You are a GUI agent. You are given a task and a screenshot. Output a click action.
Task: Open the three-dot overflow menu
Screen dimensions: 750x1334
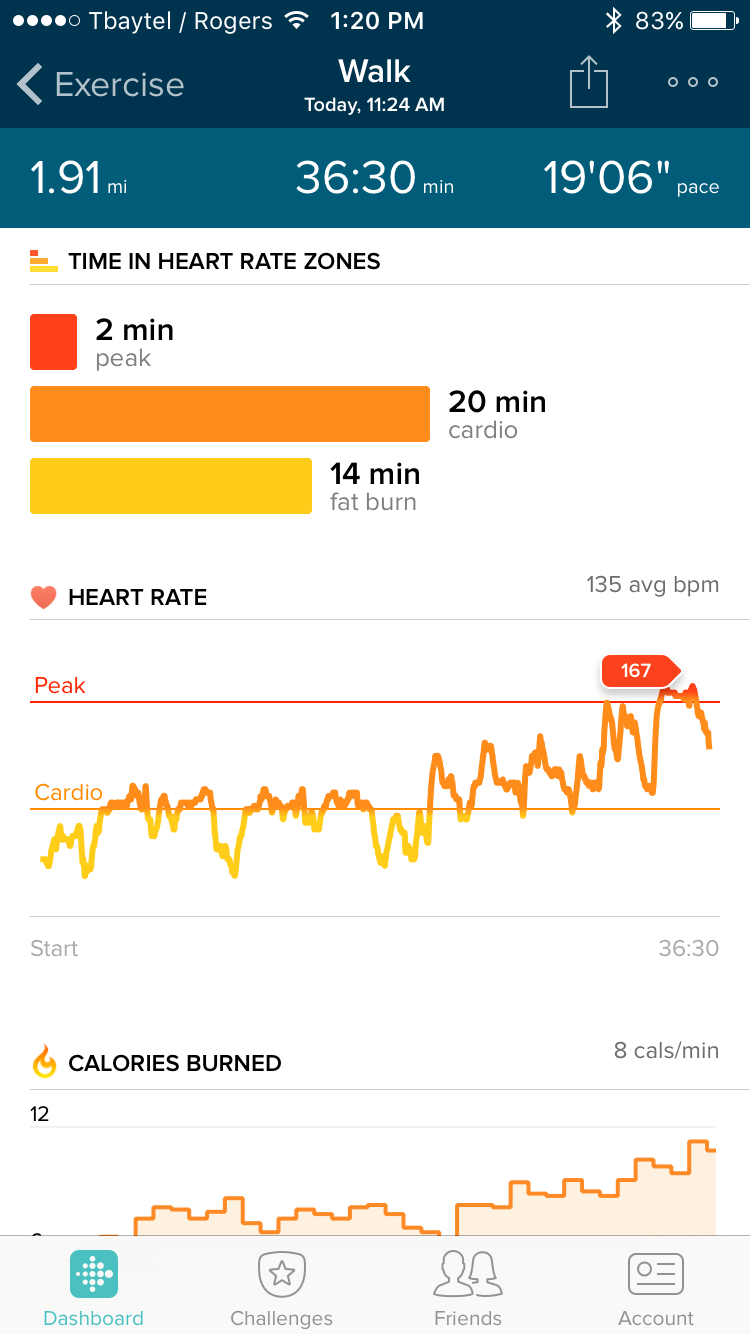click(x=693, y=82)
